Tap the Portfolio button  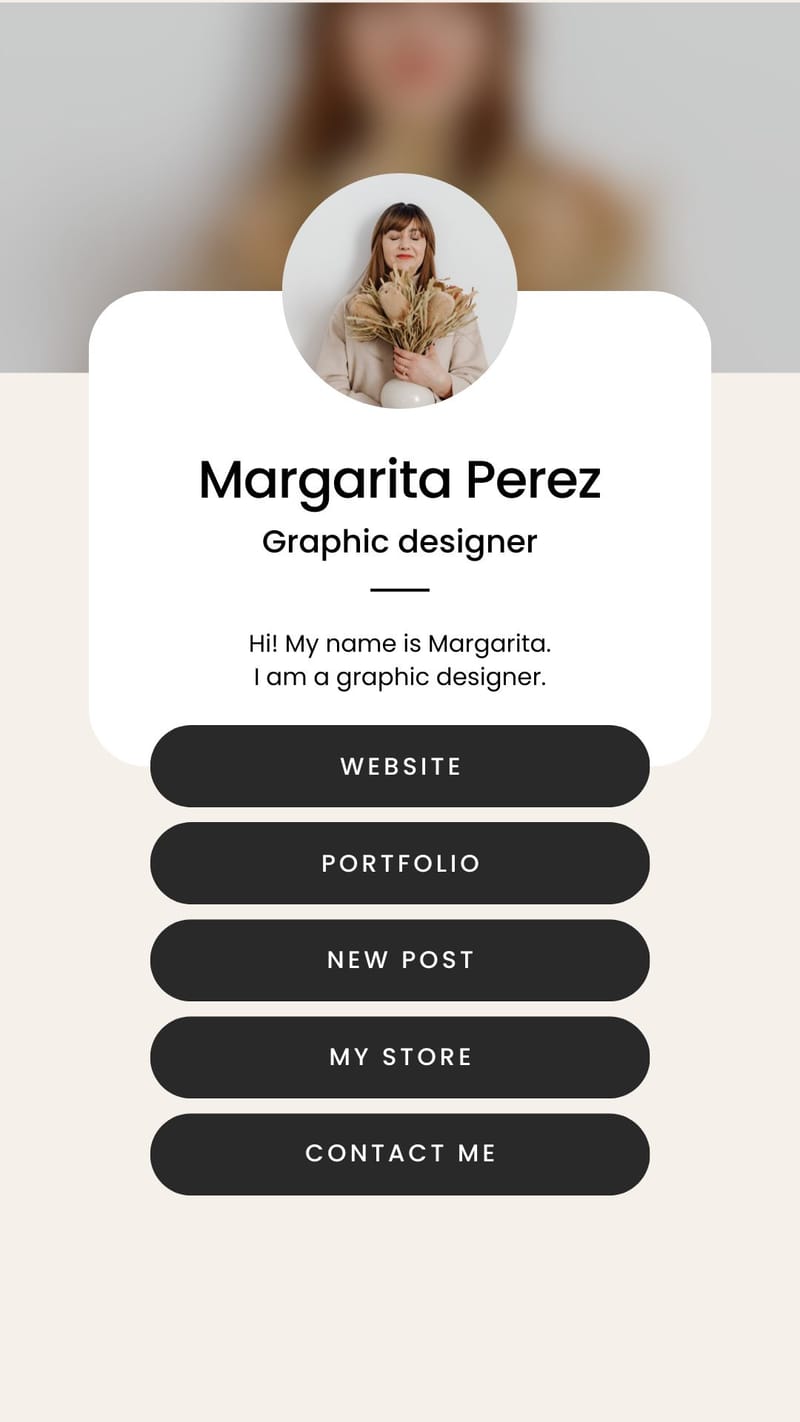tap(400, 863)
